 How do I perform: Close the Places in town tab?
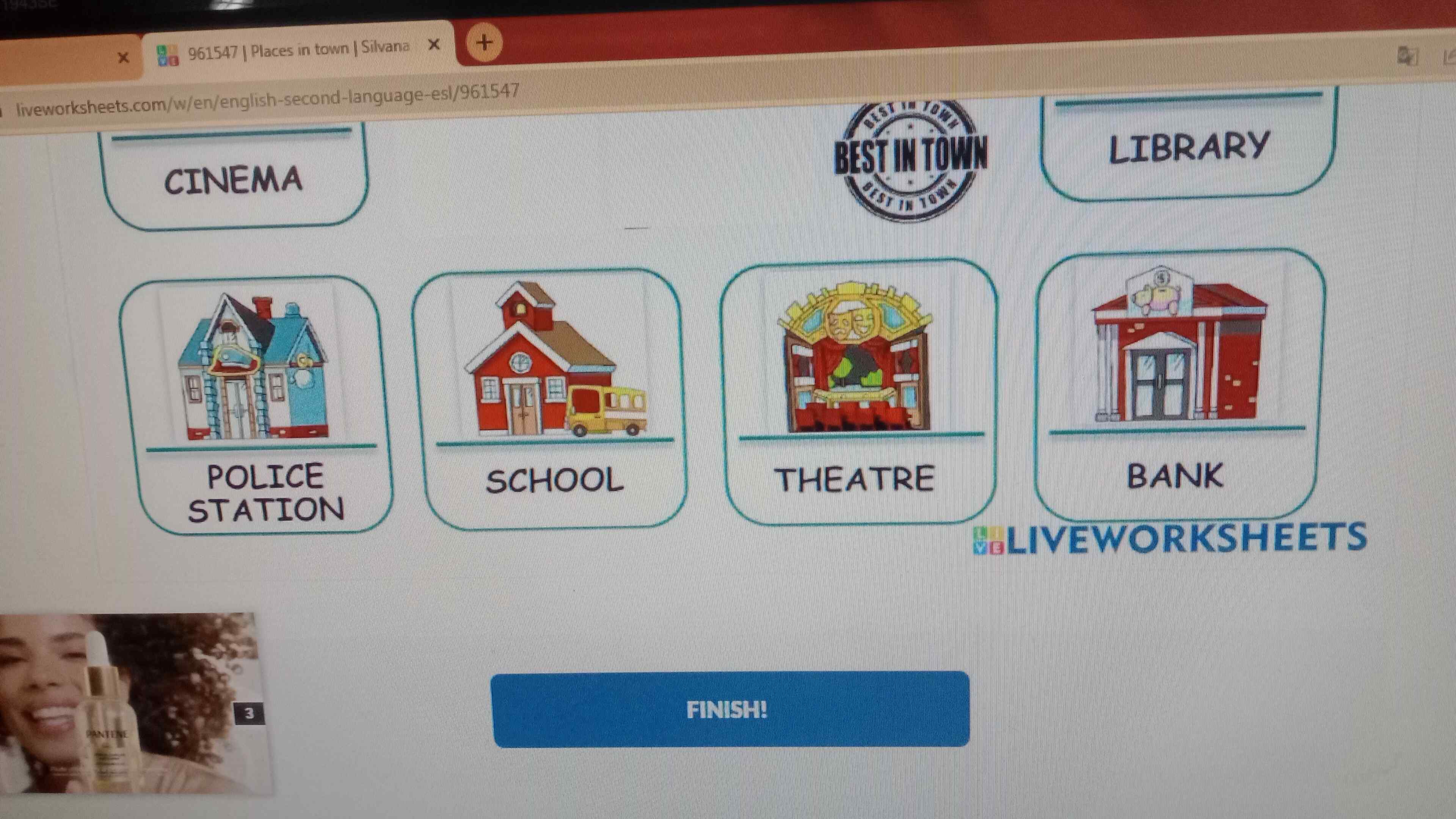[434, 45]
